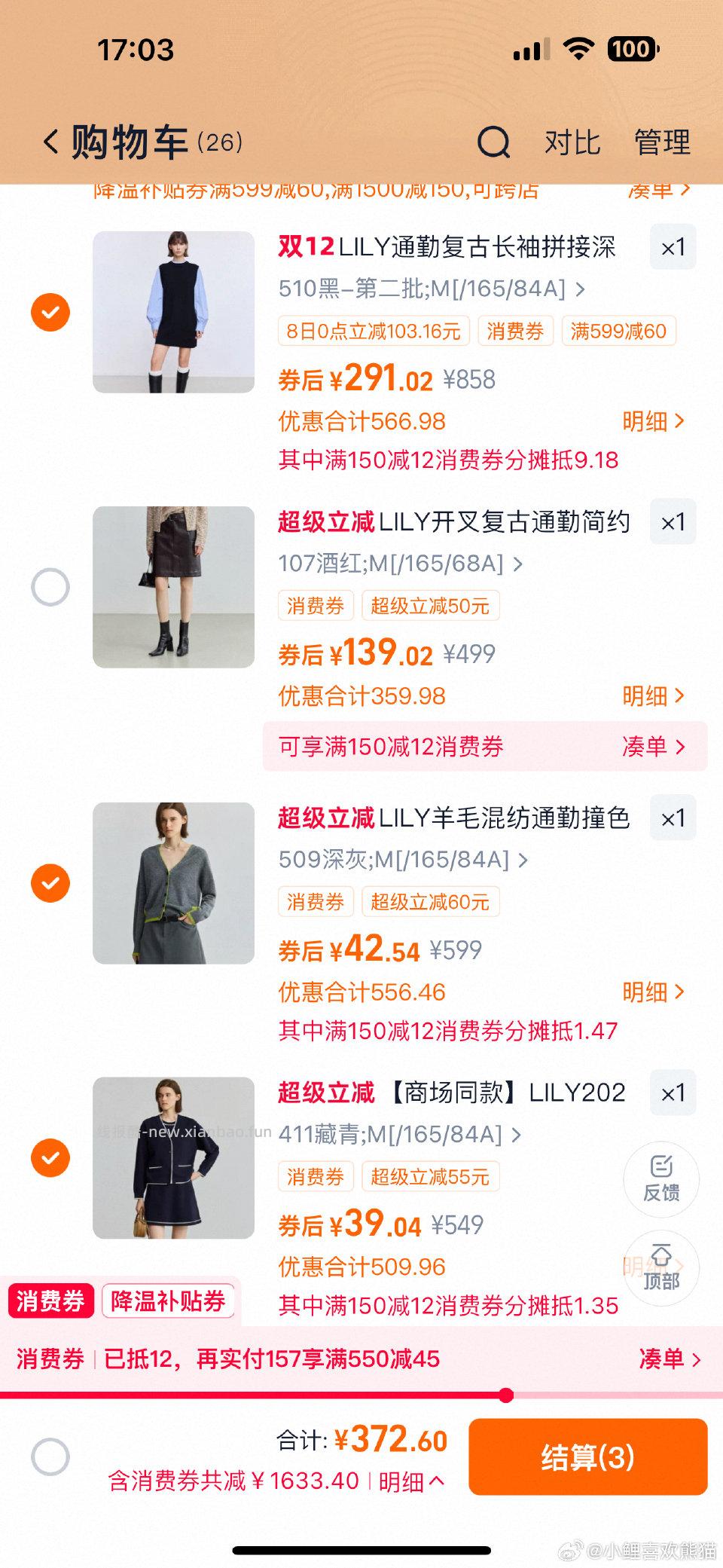
Task: Tap the navy skirt suit product image
Action: [172, 1158]
